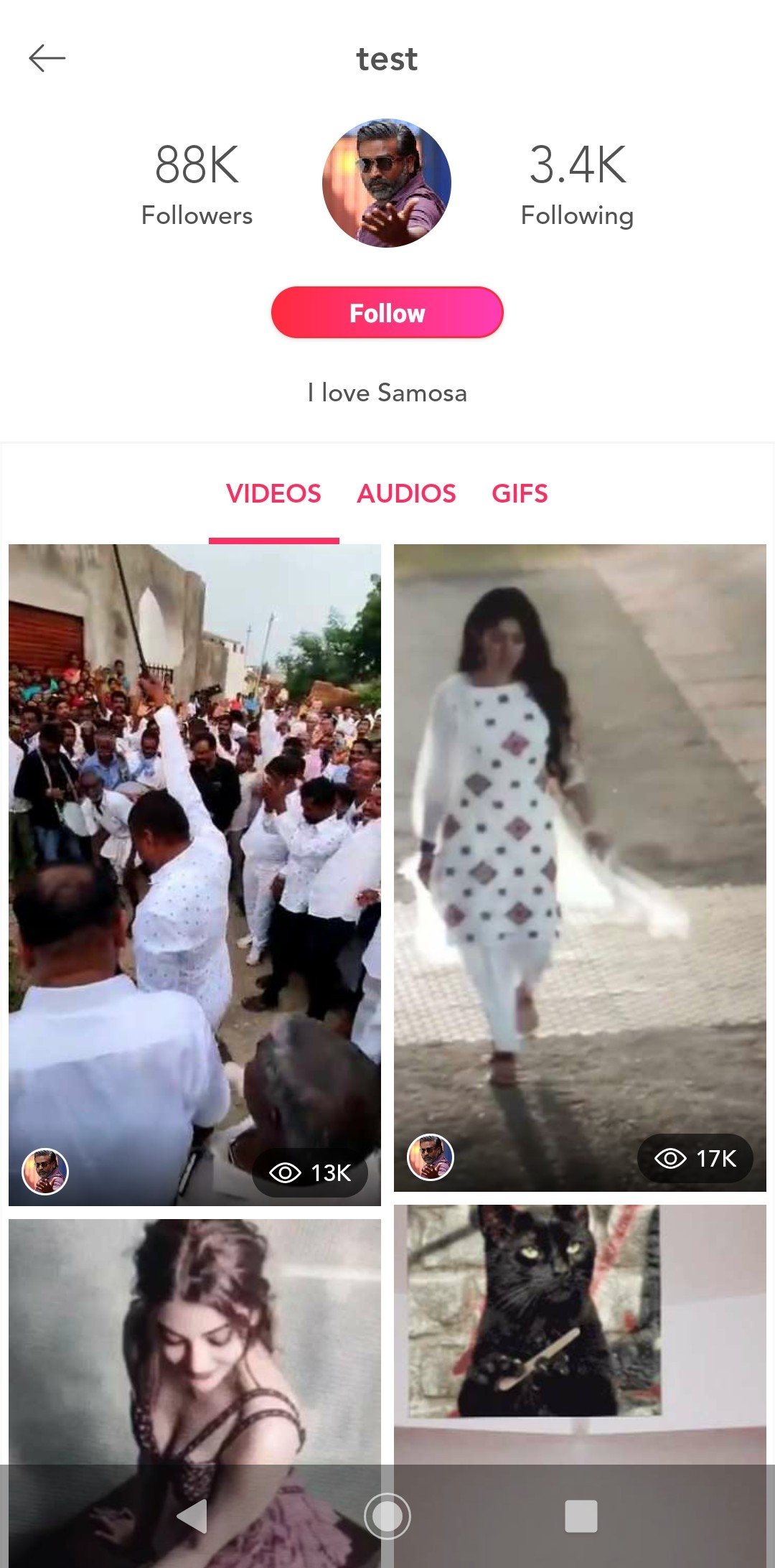The height and width of the screenshot is (1568, 775).
Task: Open the video of the woman in the maroon dress
Action: tap(194, 1341)
